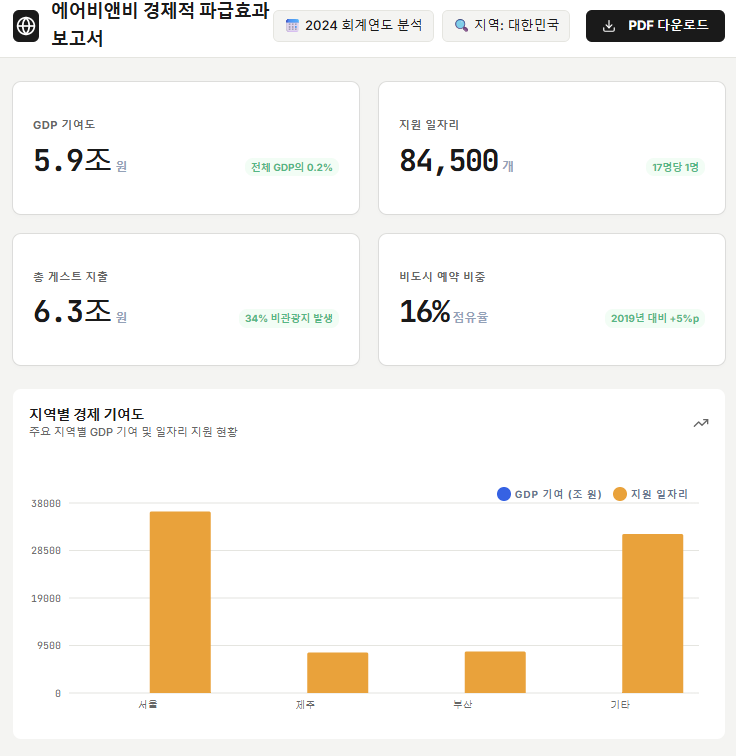Open the 지원 일자리 card
This screenshot has height=756, width=736.
pos(552,148)
